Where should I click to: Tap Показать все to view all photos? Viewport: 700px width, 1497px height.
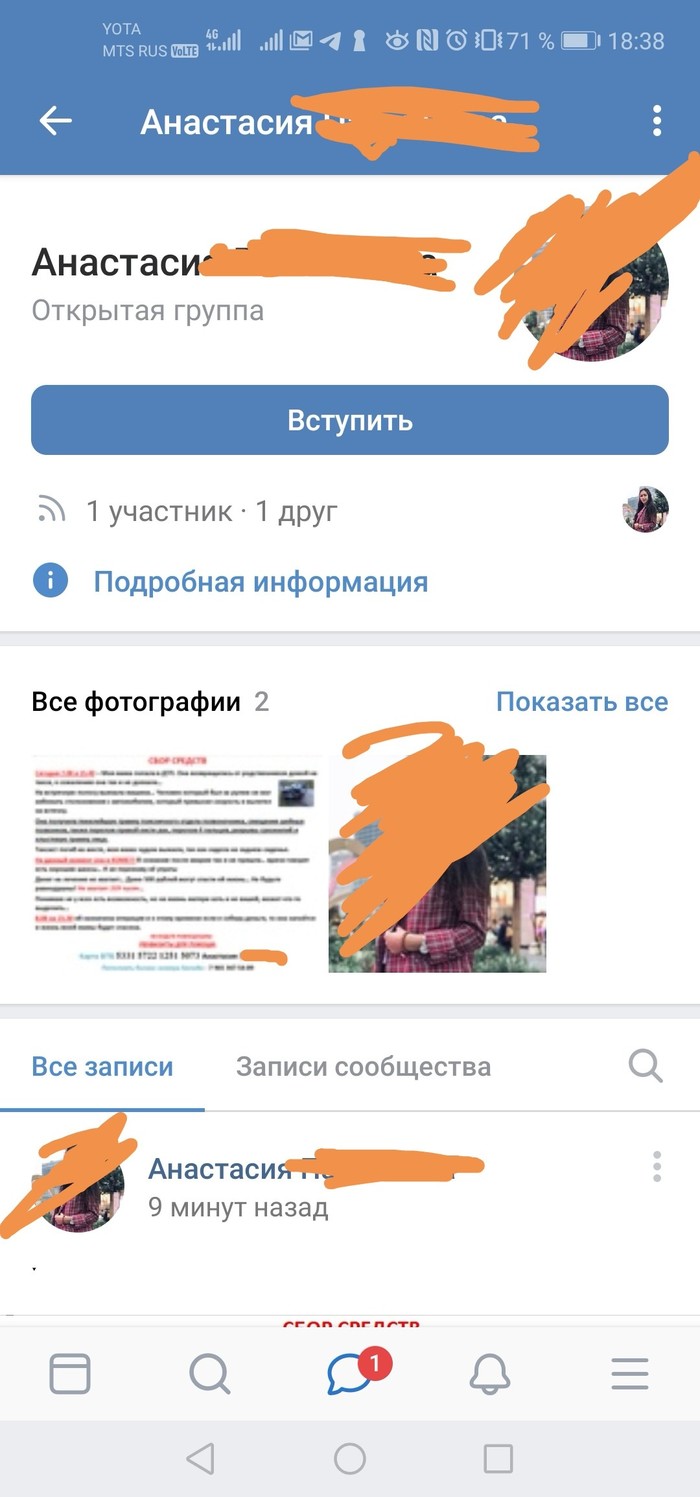(581, 702)
